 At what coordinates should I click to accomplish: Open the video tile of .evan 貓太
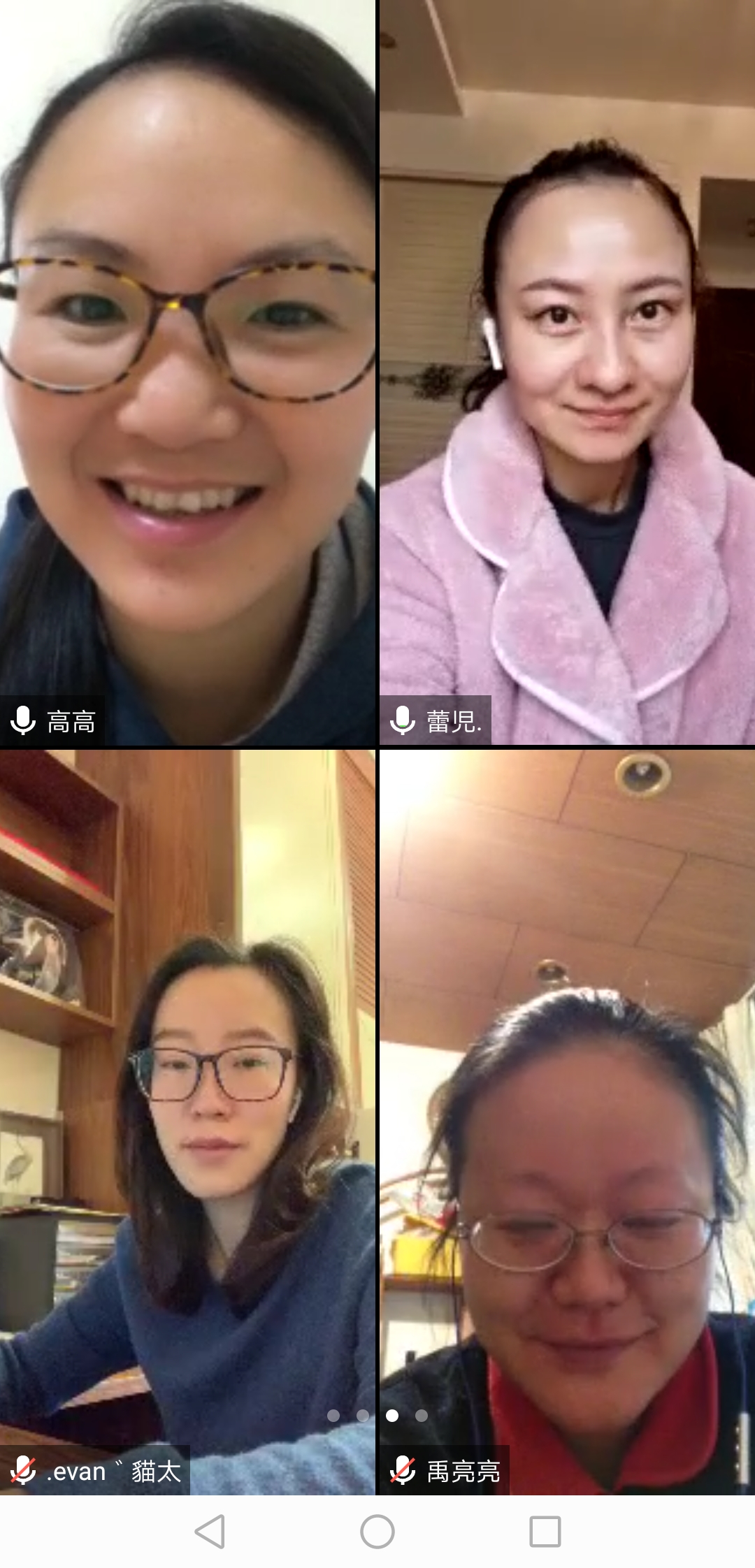[x=187, y=1121]
